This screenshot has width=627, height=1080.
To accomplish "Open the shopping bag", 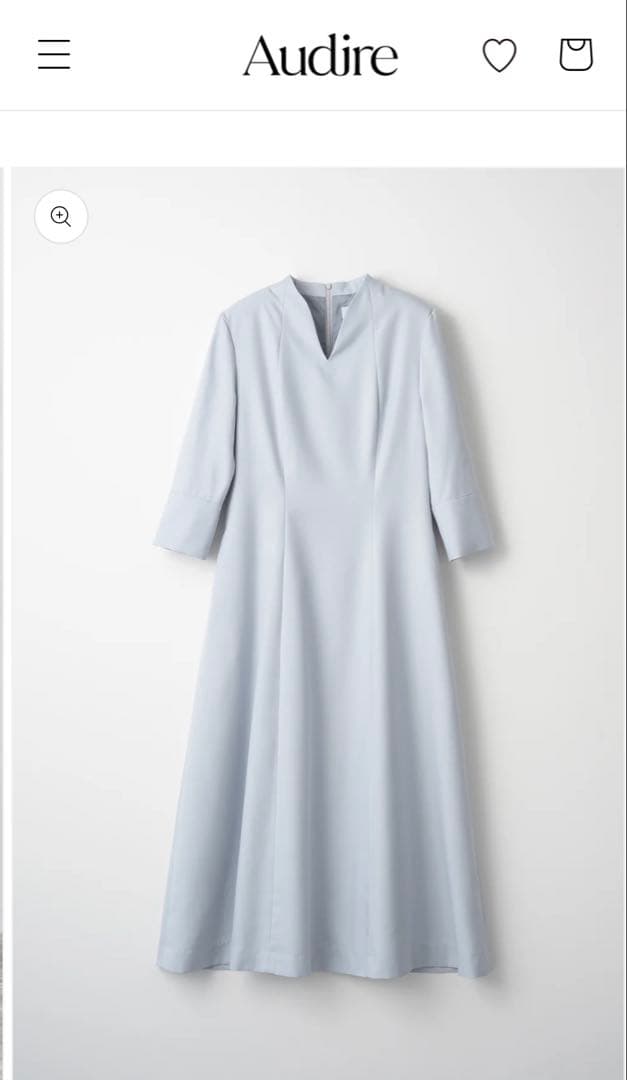I will [x=575, y=54].
